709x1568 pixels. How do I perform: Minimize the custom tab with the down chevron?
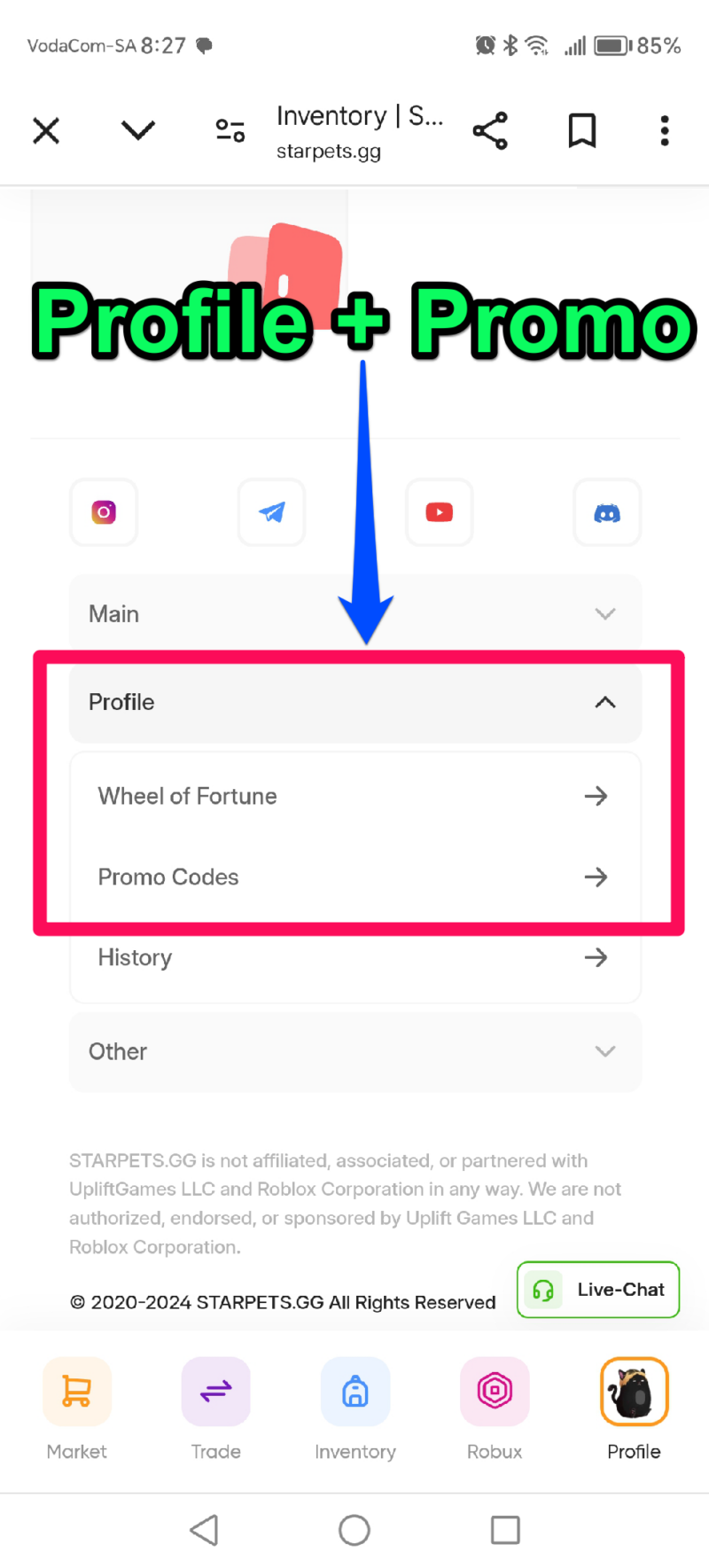(x=137, y=131)
